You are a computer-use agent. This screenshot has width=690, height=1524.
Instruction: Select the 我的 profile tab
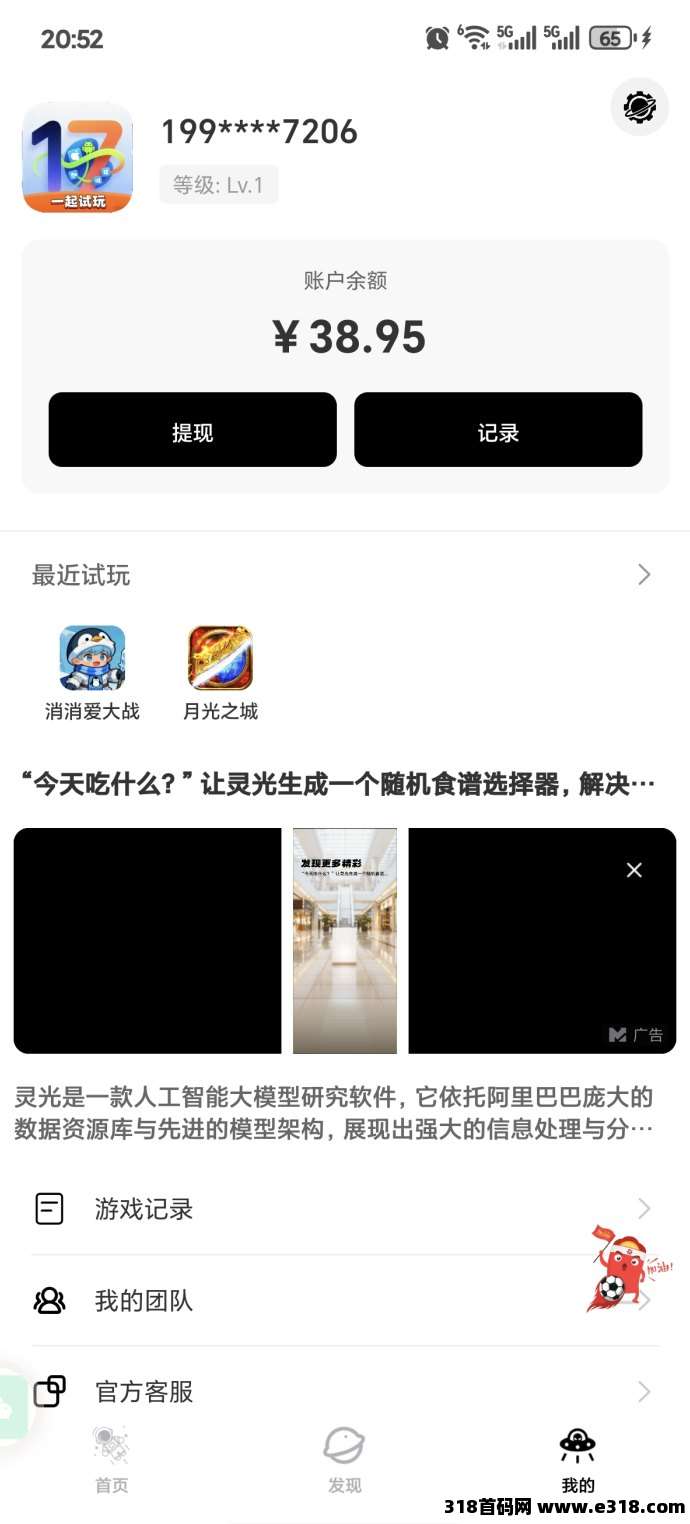[577, 1460]
